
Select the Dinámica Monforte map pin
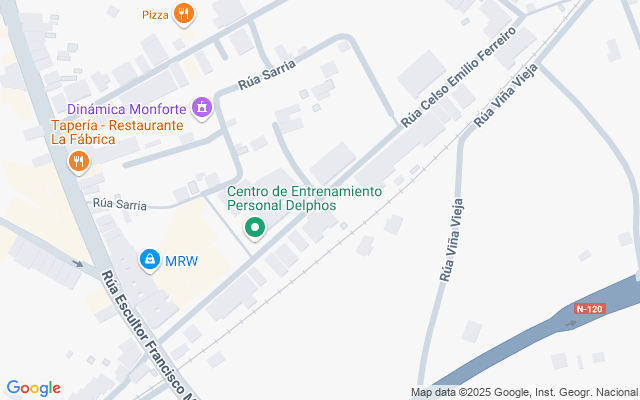[x=203, y=106]
